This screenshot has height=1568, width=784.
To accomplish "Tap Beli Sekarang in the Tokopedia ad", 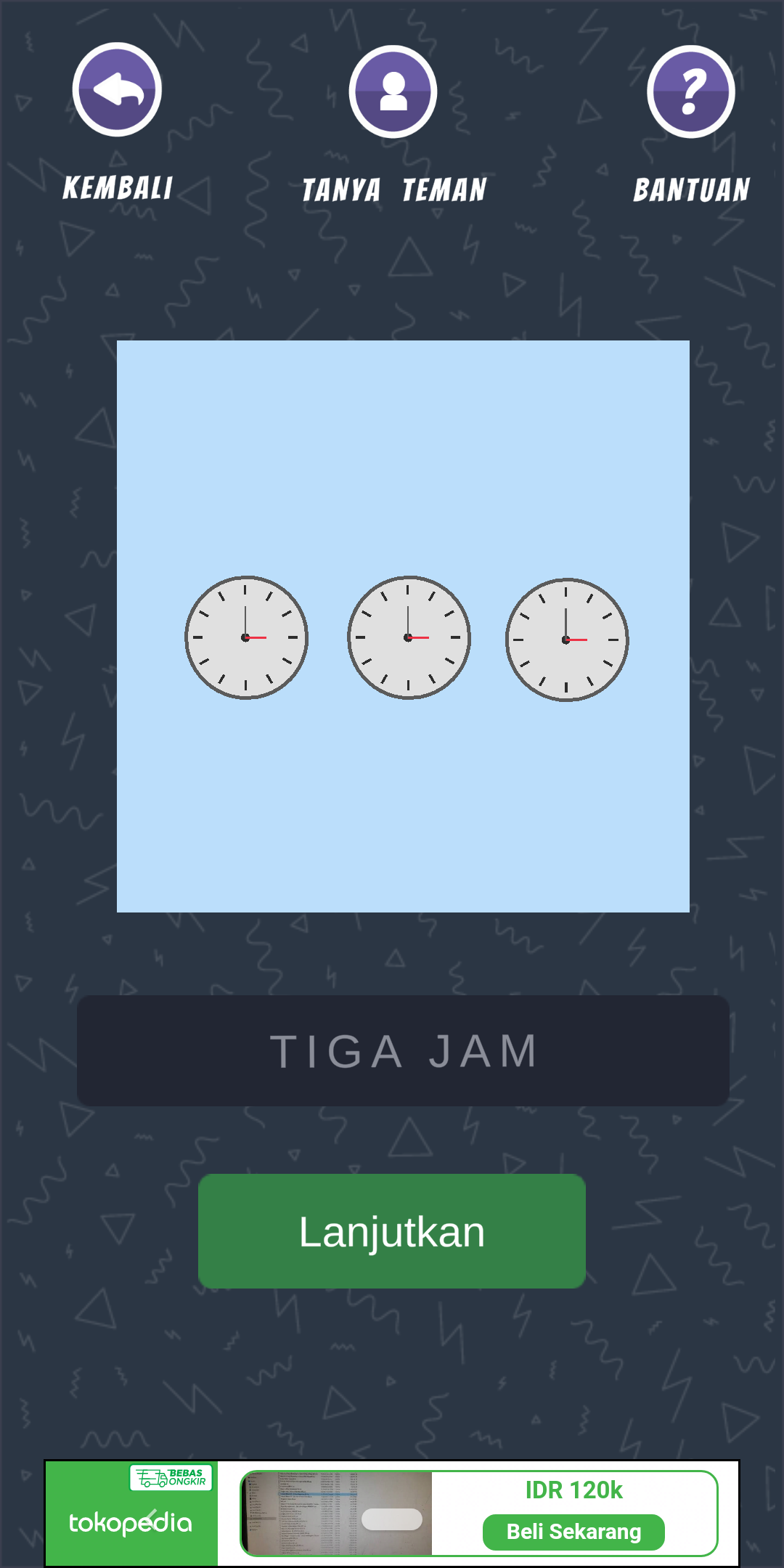I will pos(573,1532).
